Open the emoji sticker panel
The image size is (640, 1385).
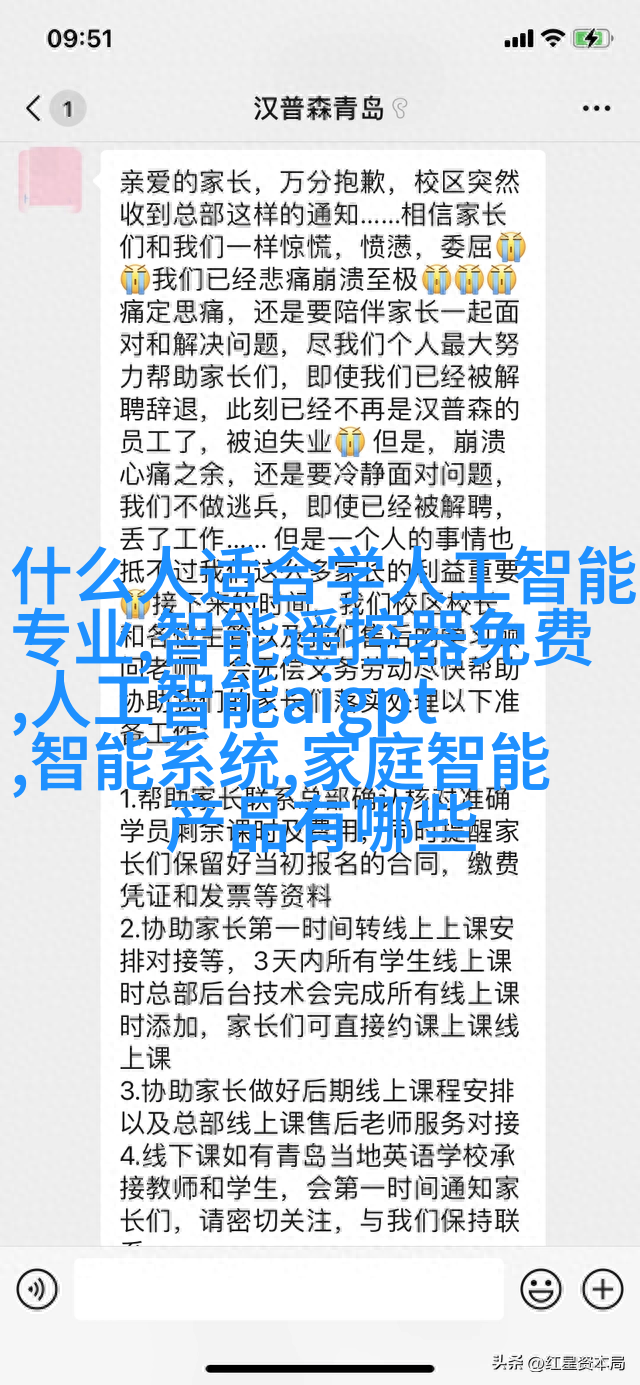(x=541, y=1288)
